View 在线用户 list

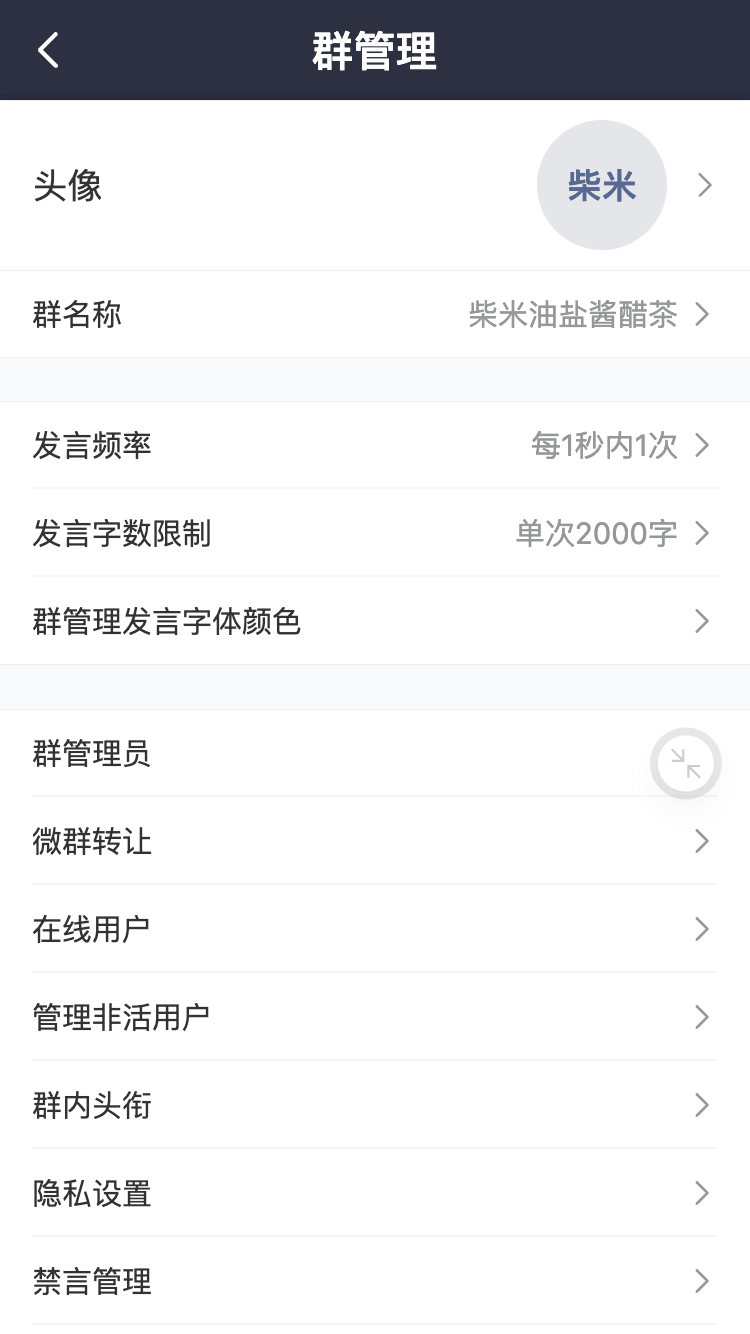[x=374, y=930]
